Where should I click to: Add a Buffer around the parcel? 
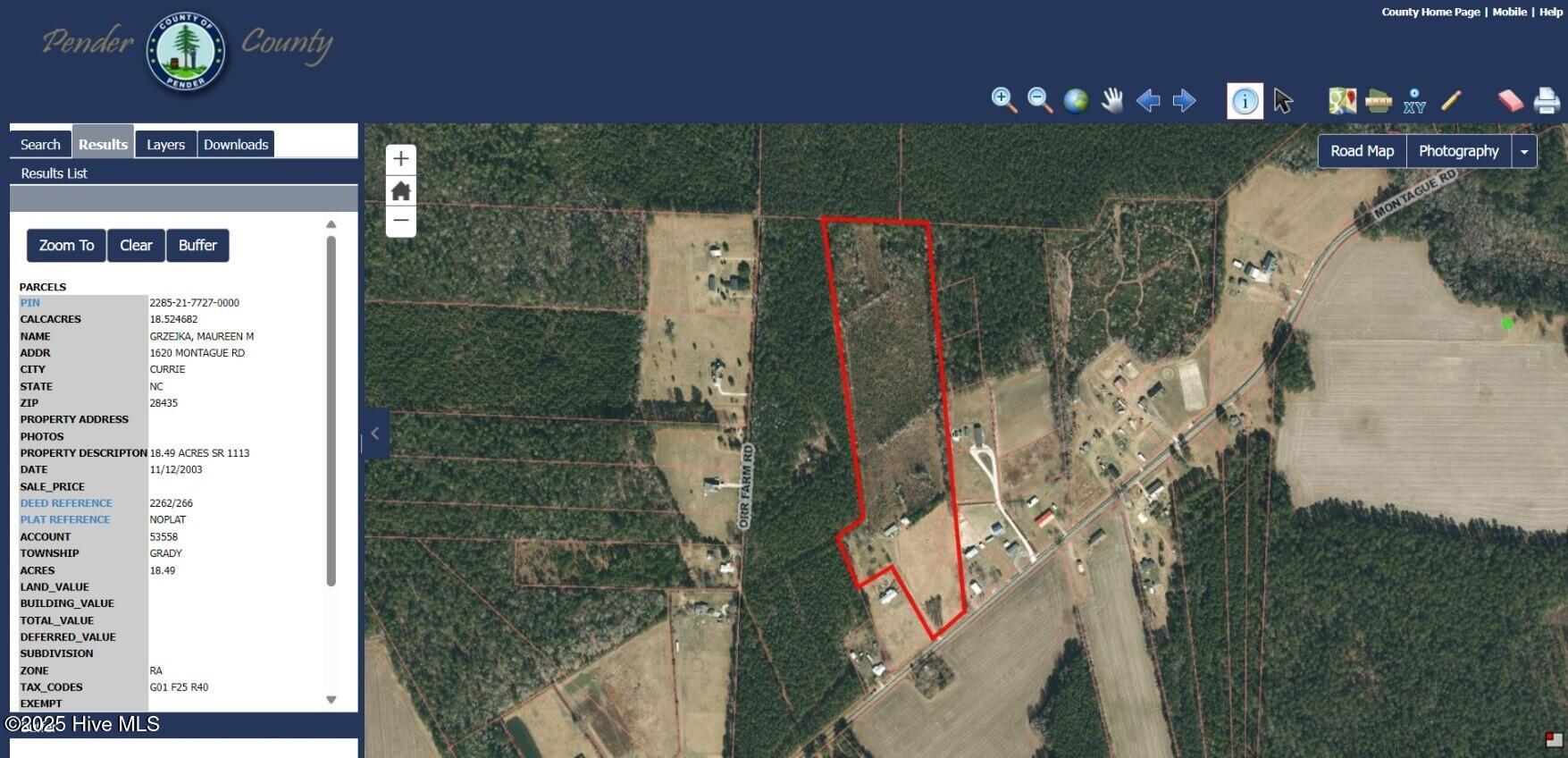(197, 246)
